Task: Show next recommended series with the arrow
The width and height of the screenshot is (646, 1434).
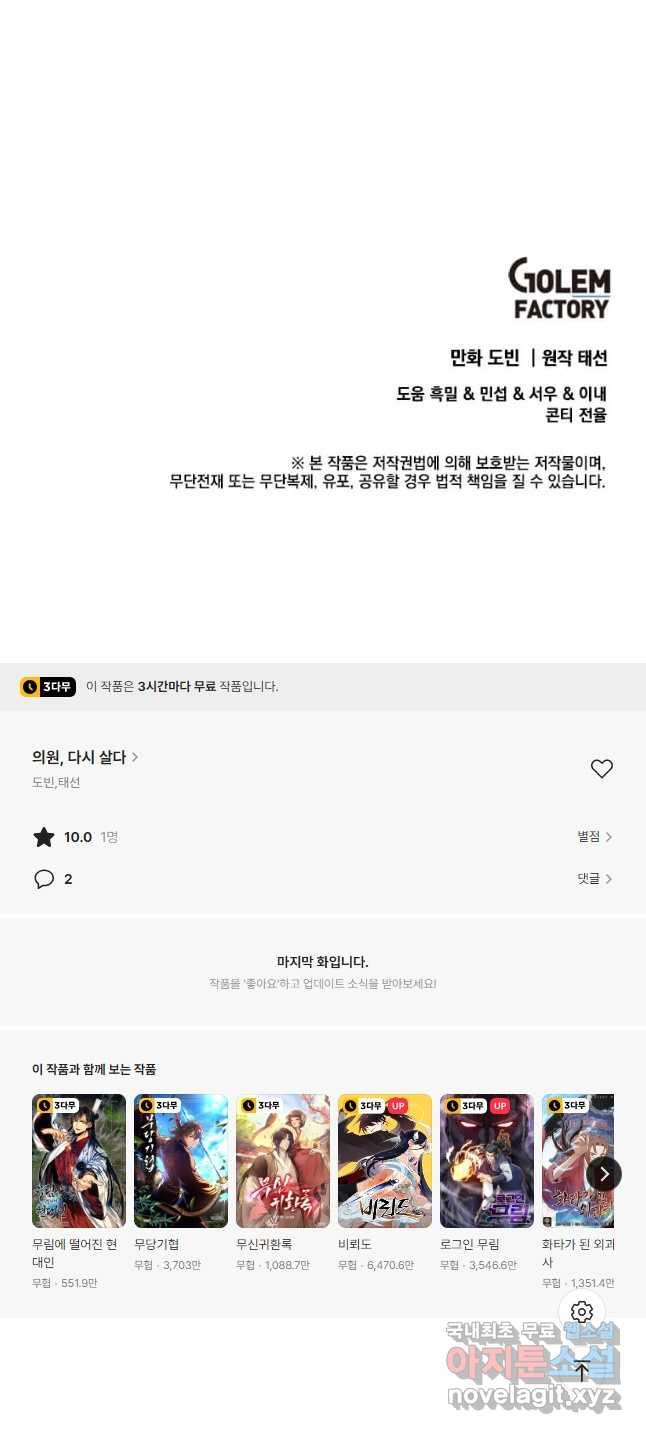Action: (x=604, y=1174)
